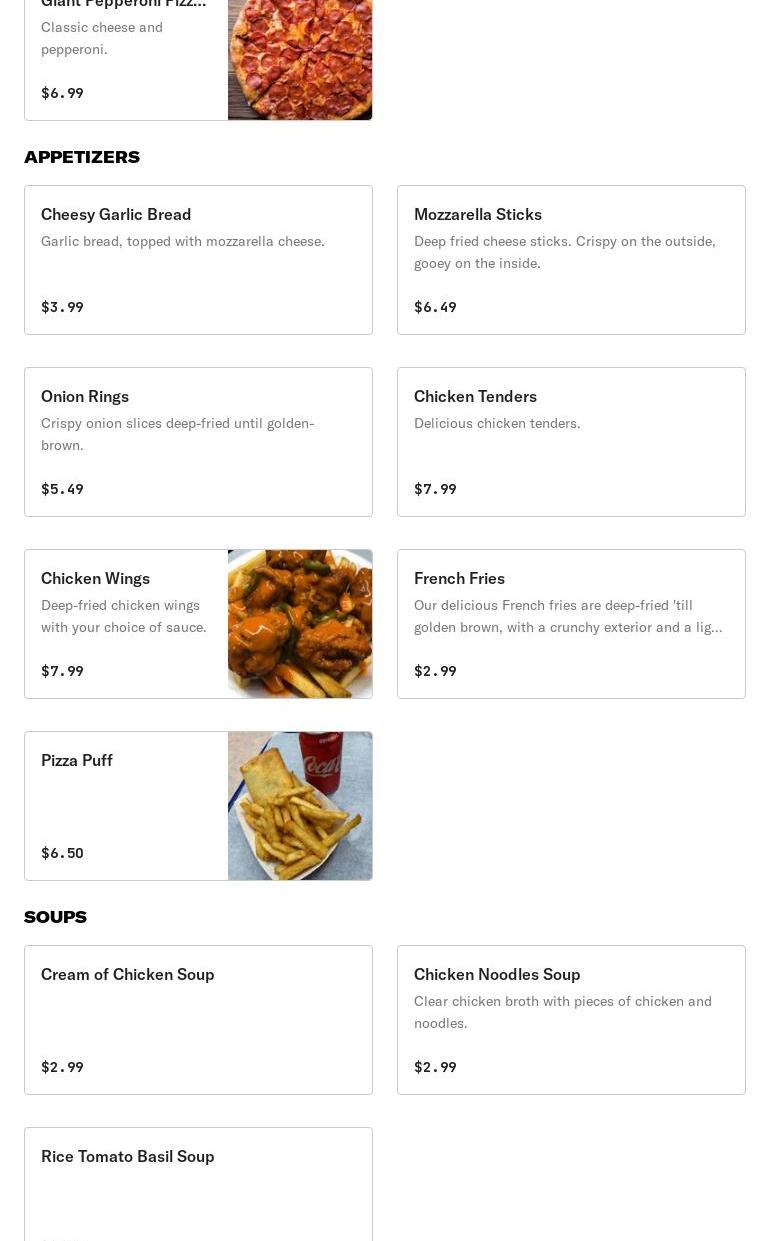This screenshot has width=770, height=1241.
Task: Tap the French Fries item
Action: pyautogui.click(x=571, y=624)
